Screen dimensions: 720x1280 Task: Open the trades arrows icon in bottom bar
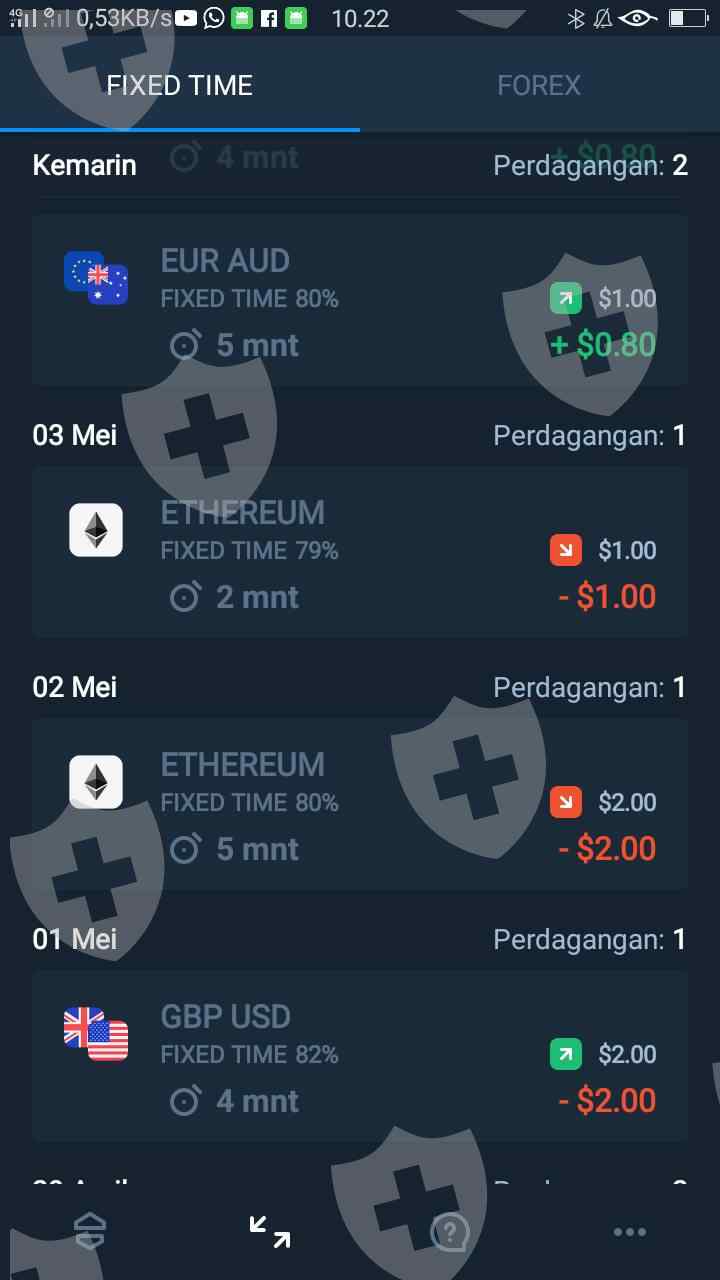270,1231
